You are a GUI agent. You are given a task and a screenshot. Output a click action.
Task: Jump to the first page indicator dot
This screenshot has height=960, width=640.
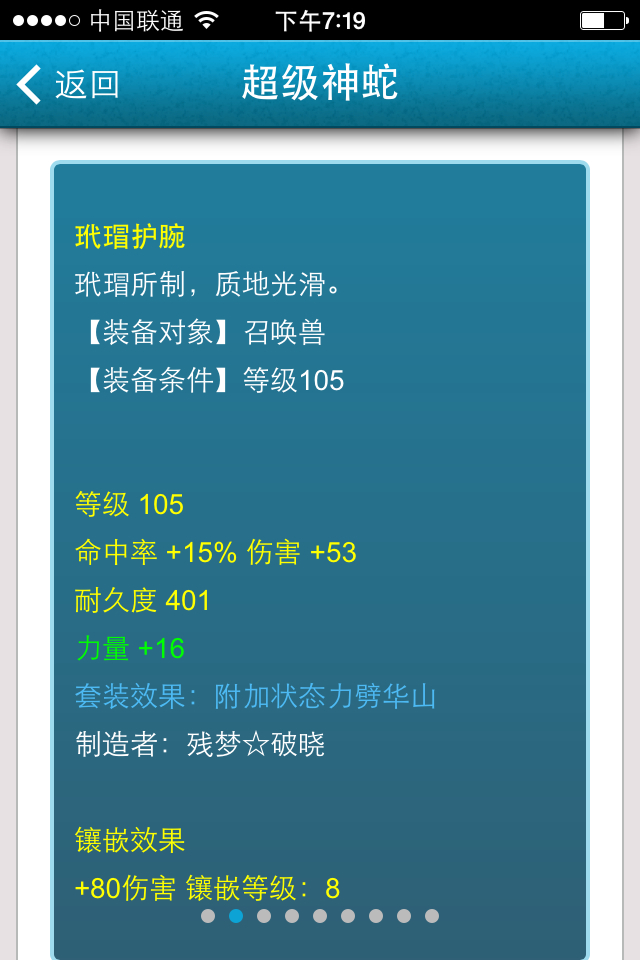[x=208, y=915]
